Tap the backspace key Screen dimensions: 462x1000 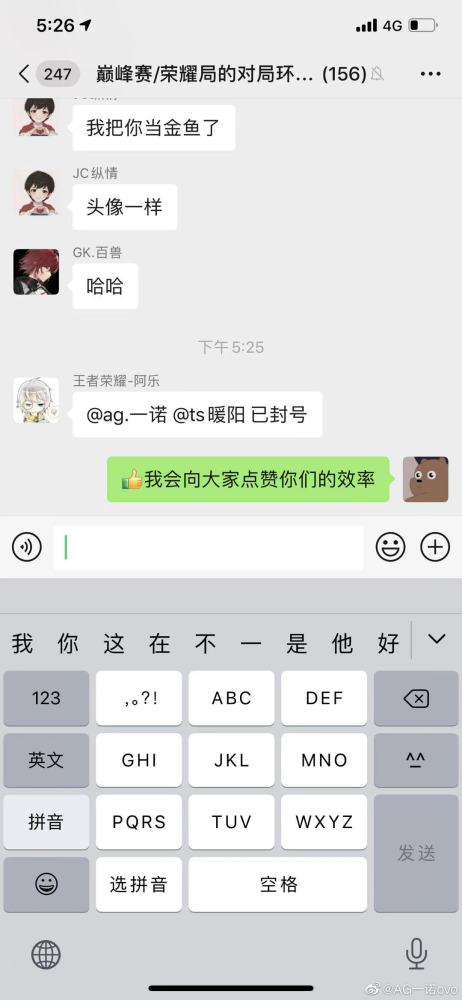416,698
